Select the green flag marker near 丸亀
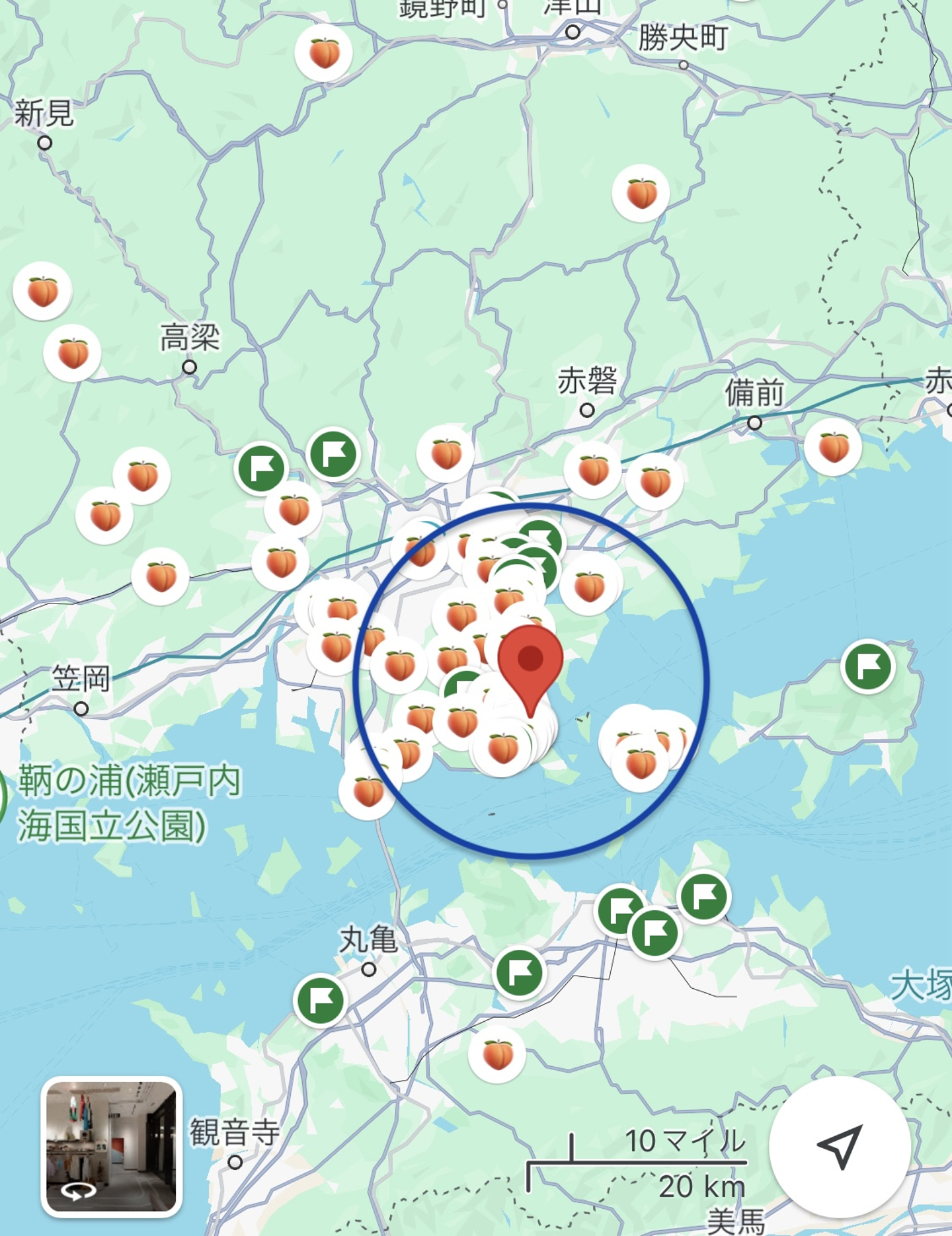This screenshot has height=1236, width=952. pyautogui.click(x=321, y=1000)
